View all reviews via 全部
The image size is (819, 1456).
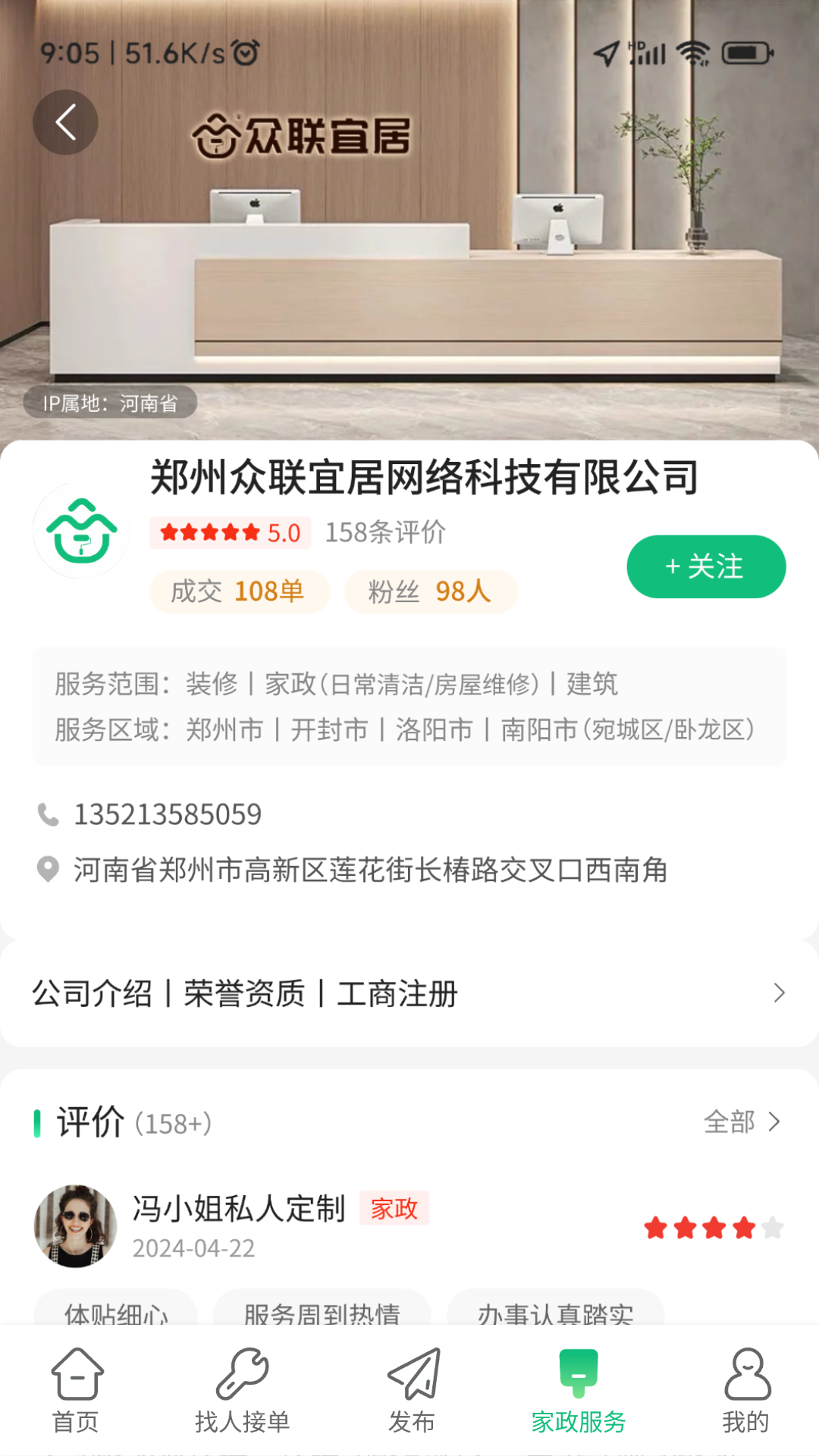[x=741, y=1122]
